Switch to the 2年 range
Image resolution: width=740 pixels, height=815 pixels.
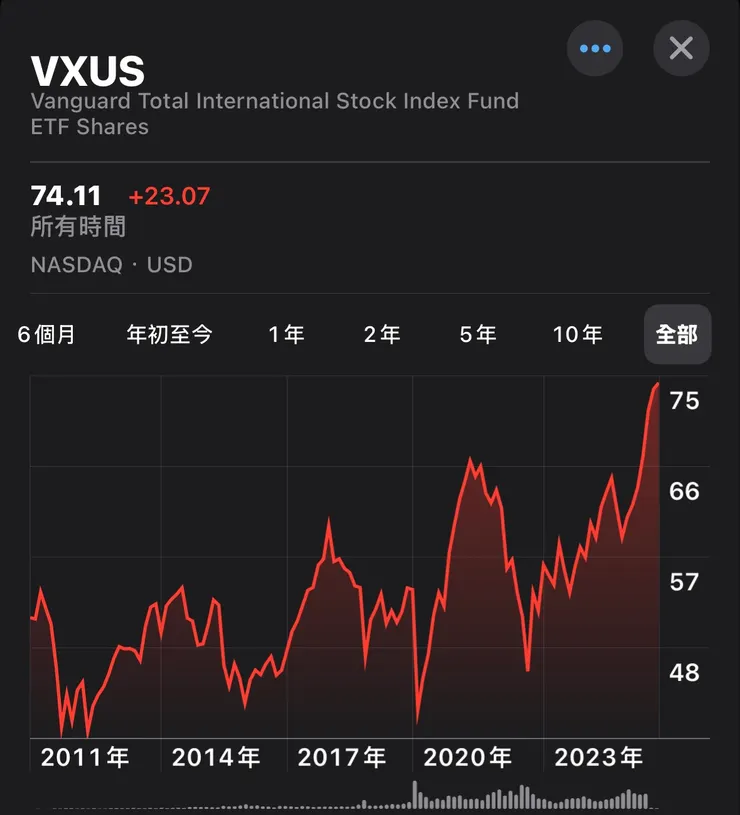coord(382,335)
